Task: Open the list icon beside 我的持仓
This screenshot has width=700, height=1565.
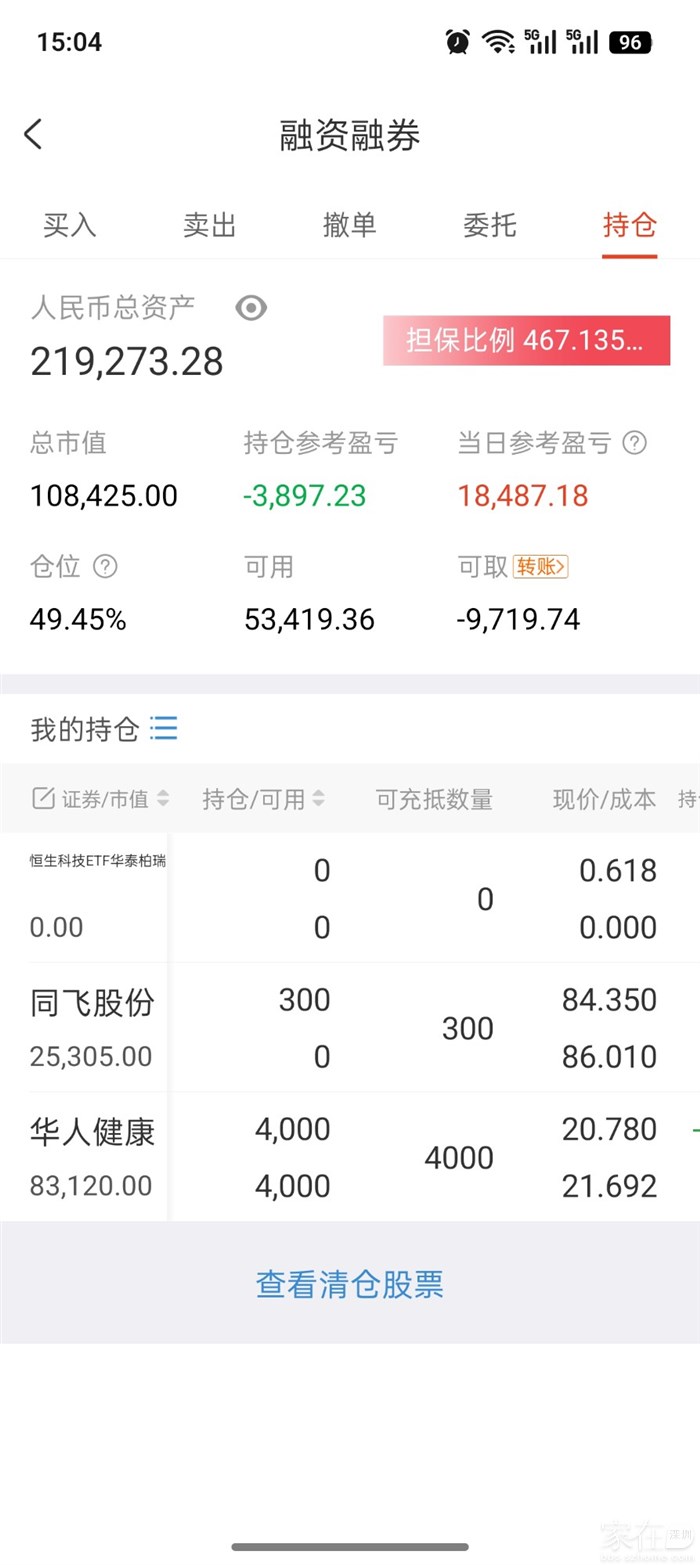Action: (164, 728)
